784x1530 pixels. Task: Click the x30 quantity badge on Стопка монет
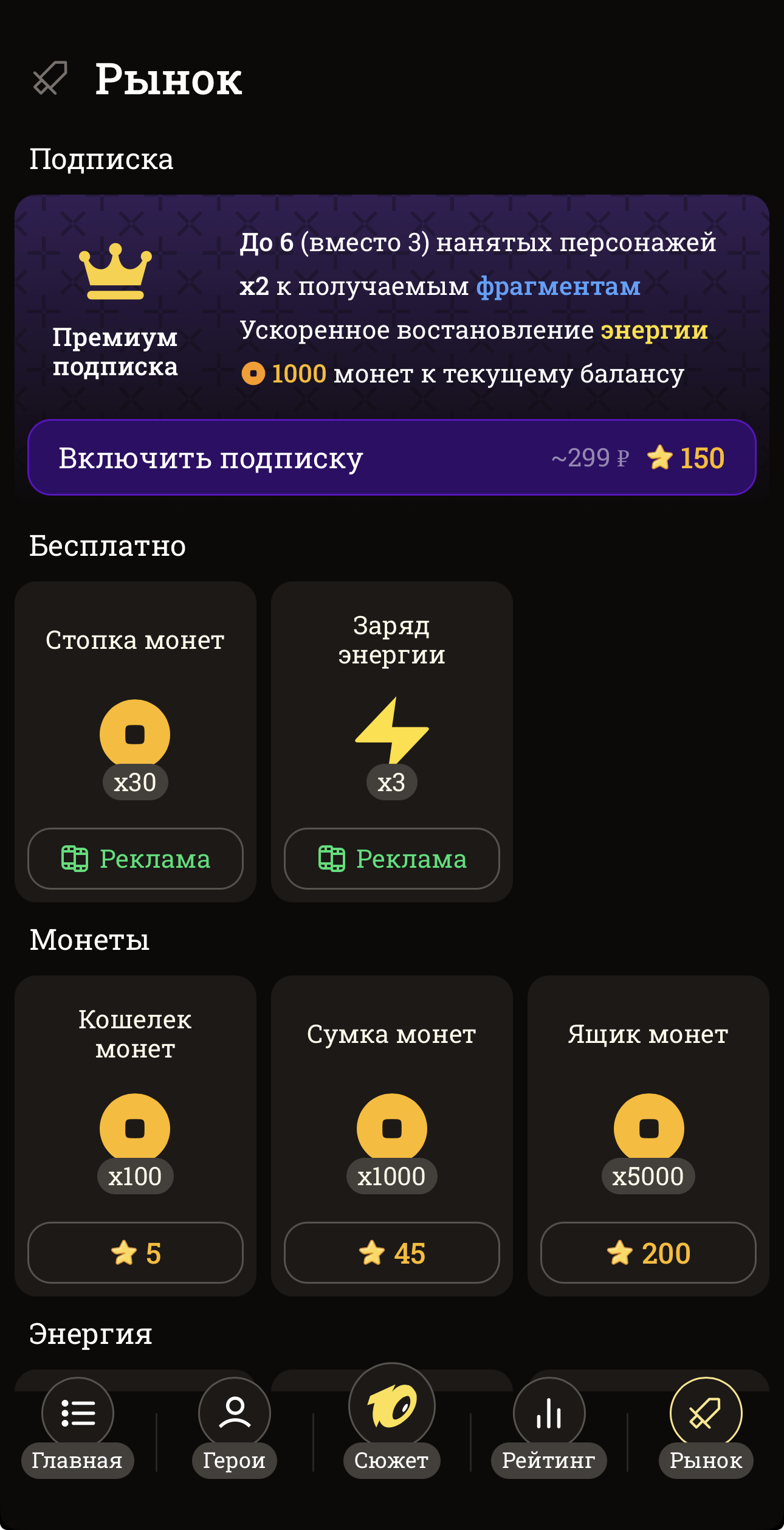[135, 781]
